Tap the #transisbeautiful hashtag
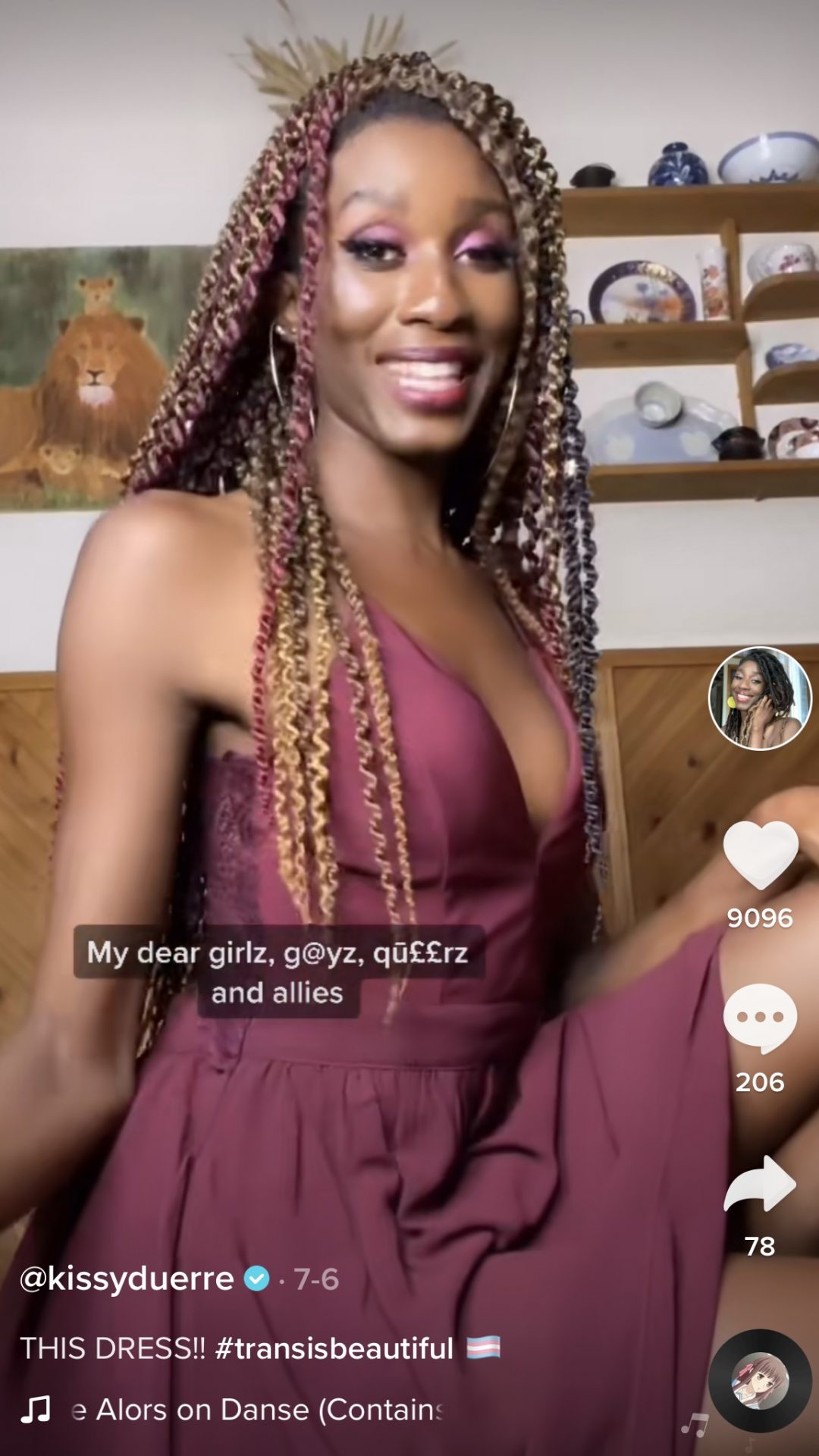The width and height of the screenshot is (819, 1456). (x=334, y=1348)
